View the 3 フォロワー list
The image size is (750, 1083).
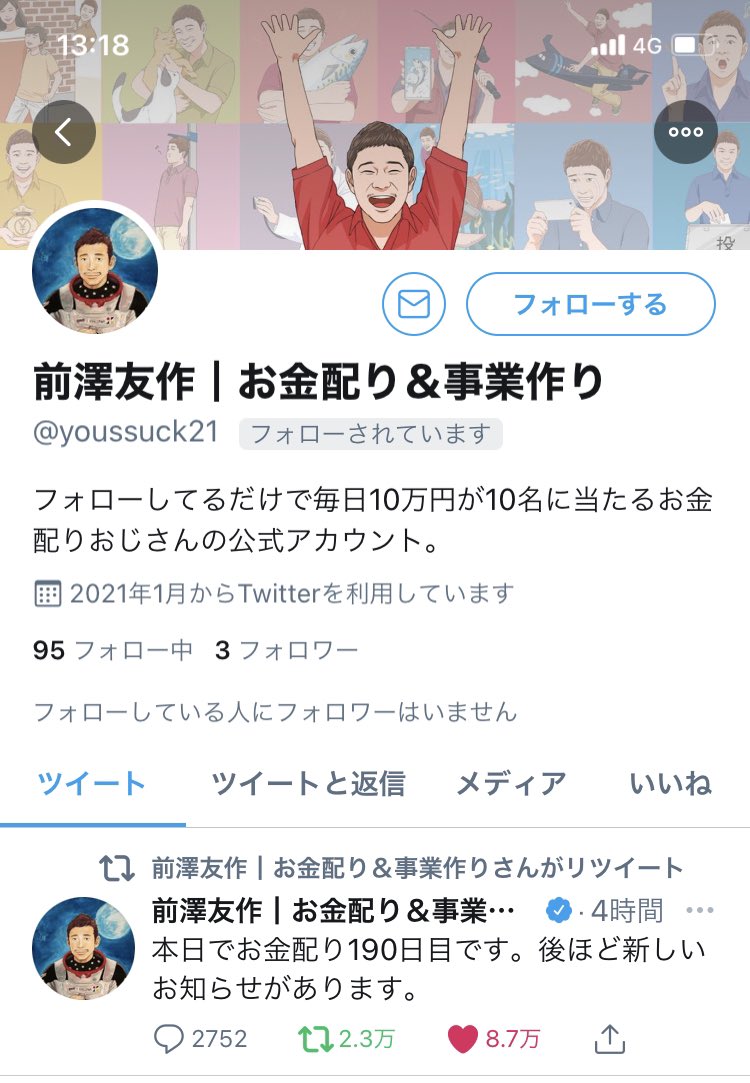tap(286, 651)
